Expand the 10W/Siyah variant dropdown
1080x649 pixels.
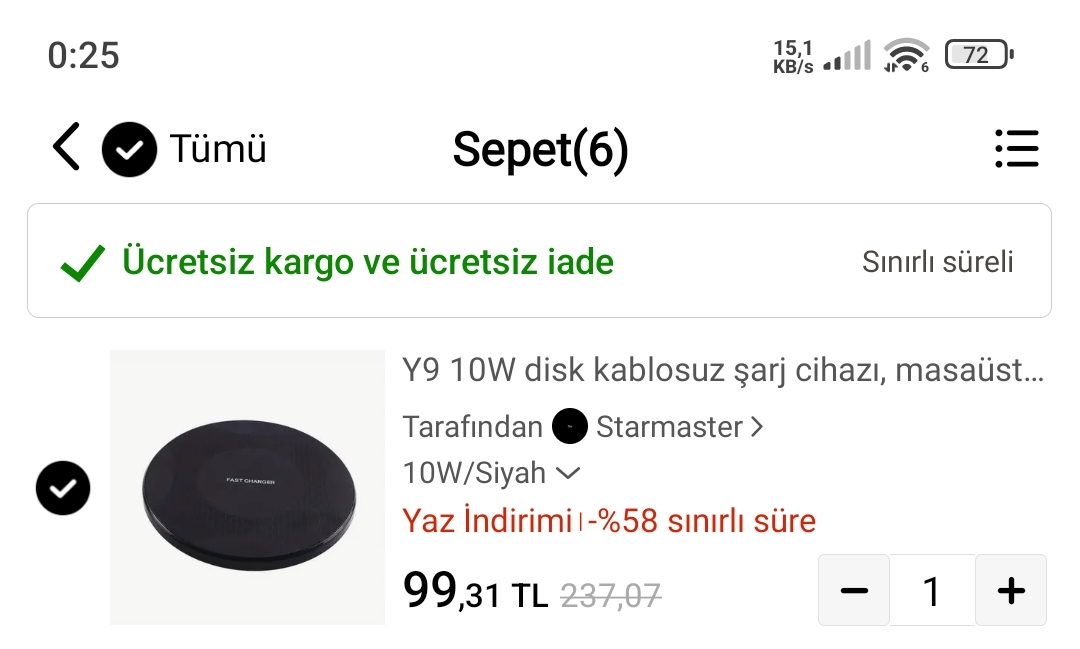(x=491, y=472)
